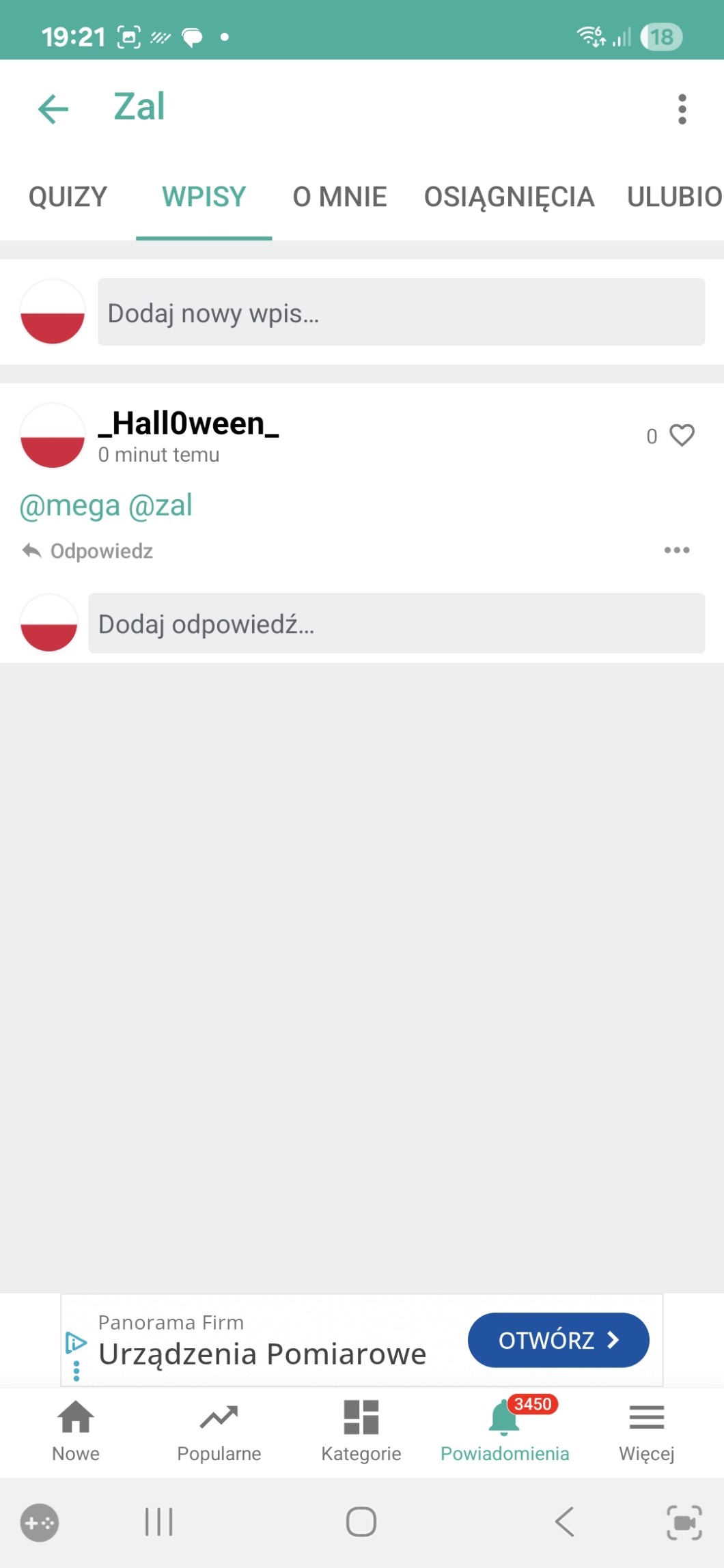Tap the 'Dodaj odpowiedź...' field

pyautogui.click(x=396, y=624)
